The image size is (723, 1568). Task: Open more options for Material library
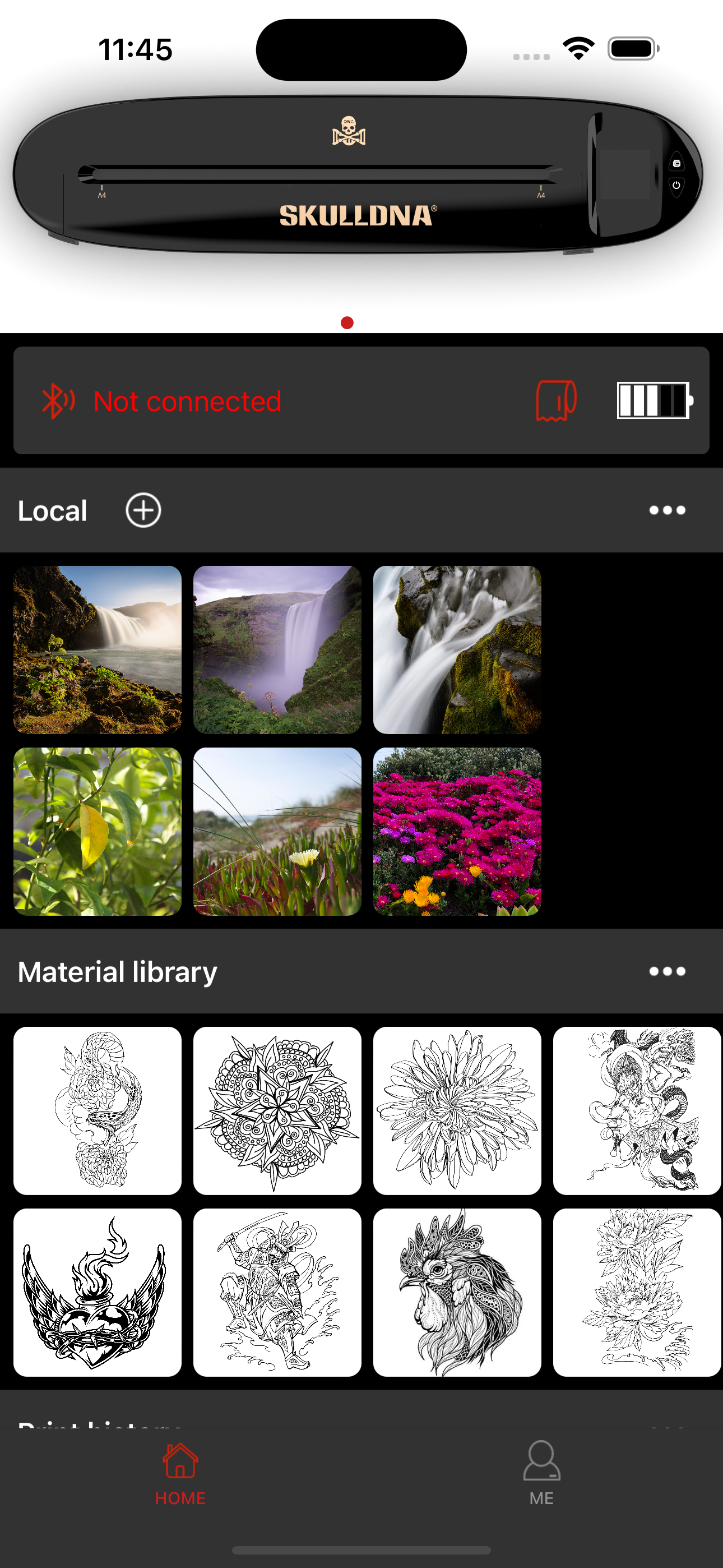[x=667, y=971]
